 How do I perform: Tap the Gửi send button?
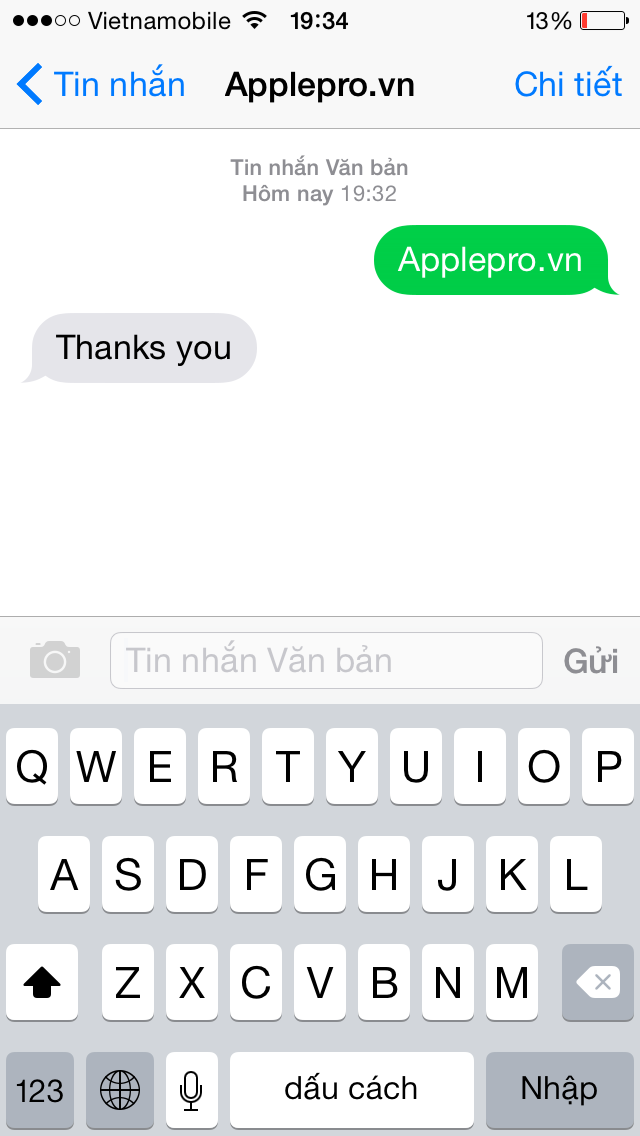(591, 661)
